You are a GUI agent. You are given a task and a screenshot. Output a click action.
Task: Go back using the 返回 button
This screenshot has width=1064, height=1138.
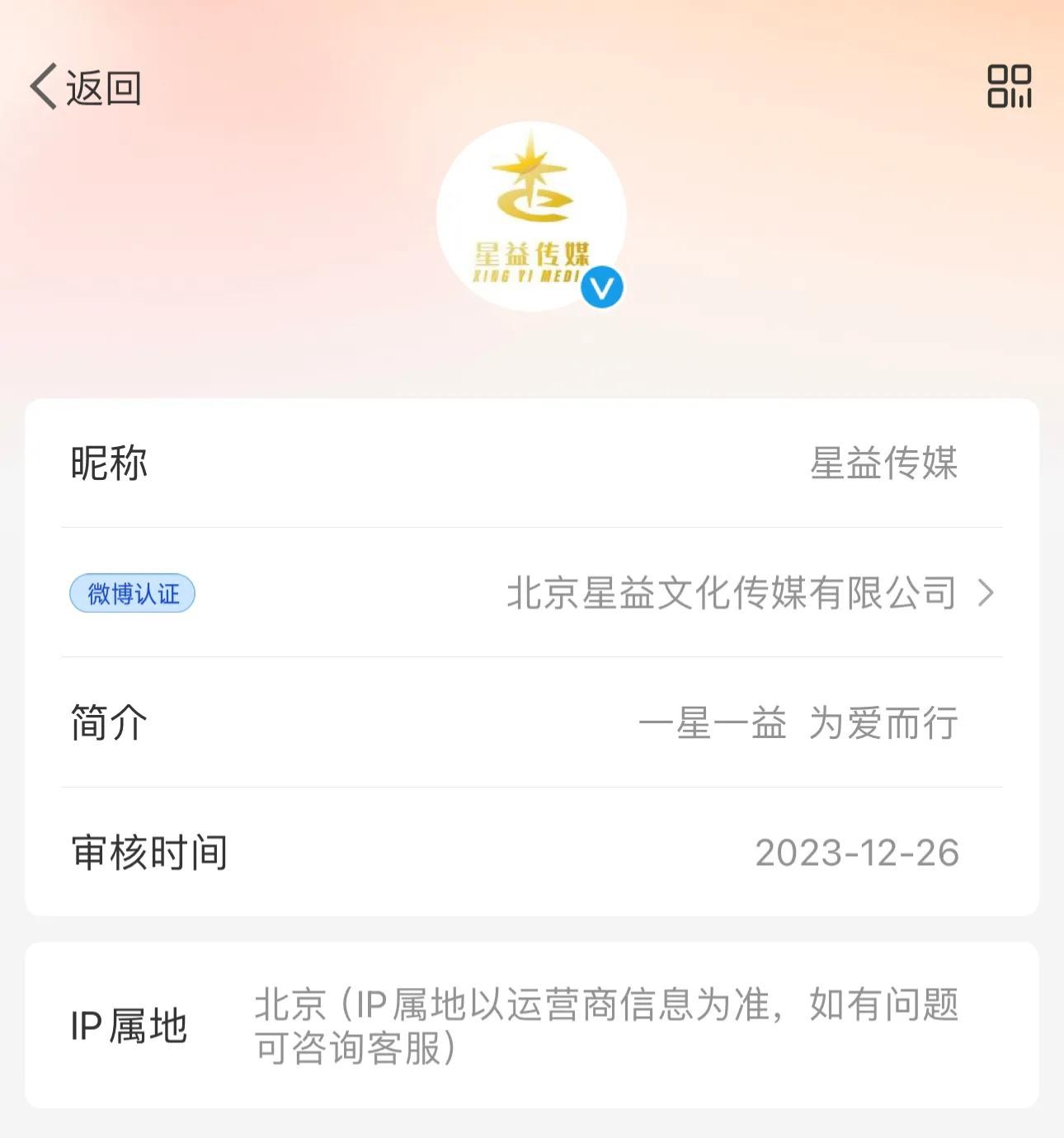86,87
